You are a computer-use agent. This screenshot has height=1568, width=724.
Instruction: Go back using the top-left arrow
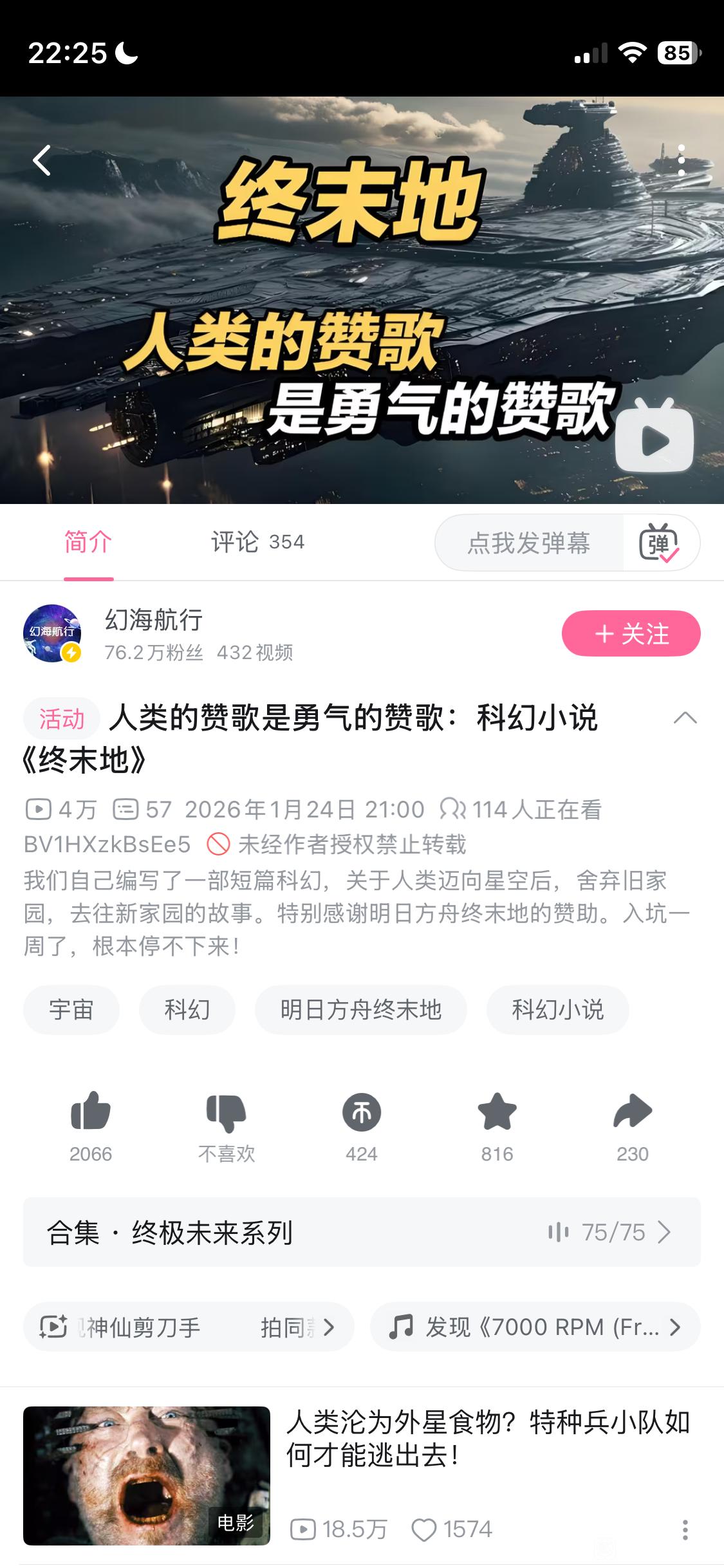[42, 160]
